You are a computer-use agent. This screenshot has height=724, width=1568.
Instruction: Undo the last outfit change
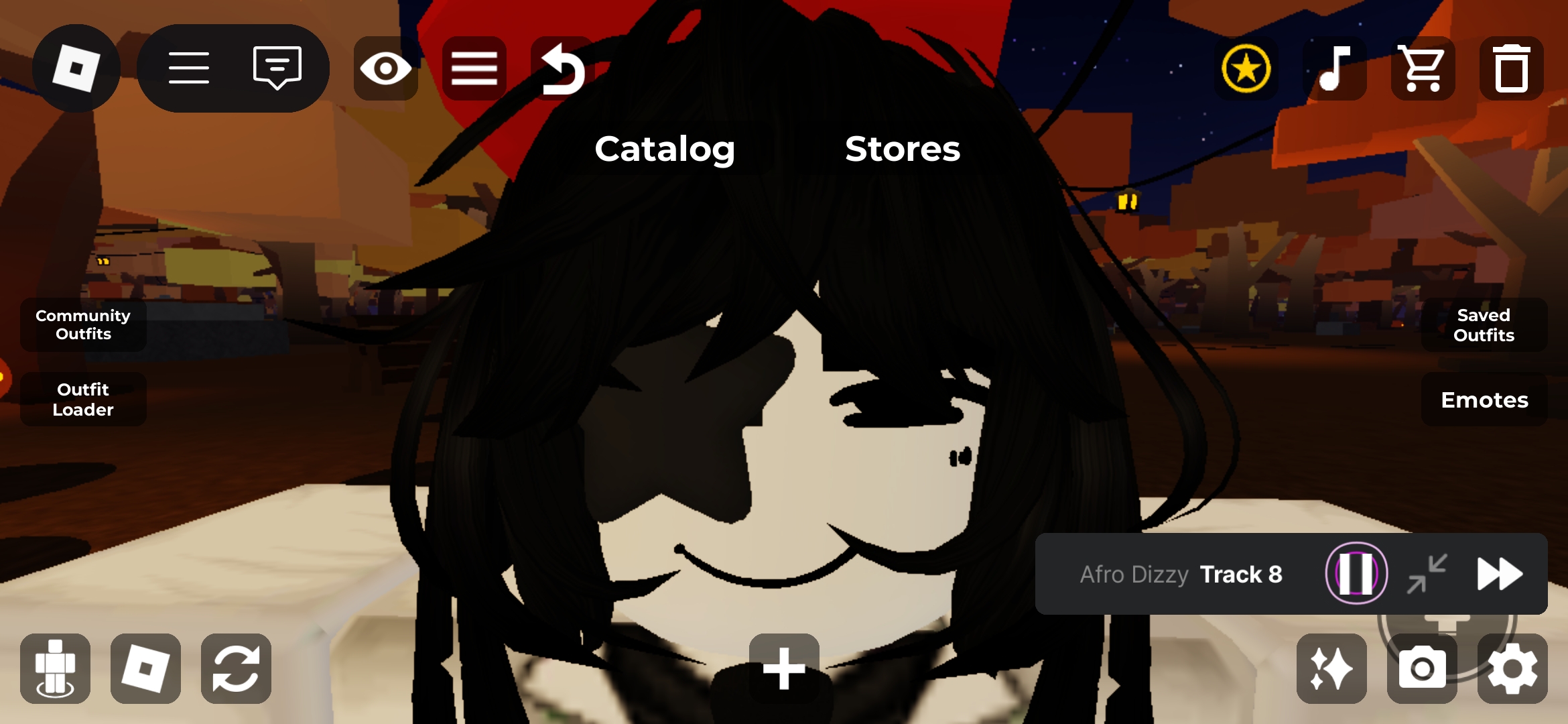click(562, 68)
